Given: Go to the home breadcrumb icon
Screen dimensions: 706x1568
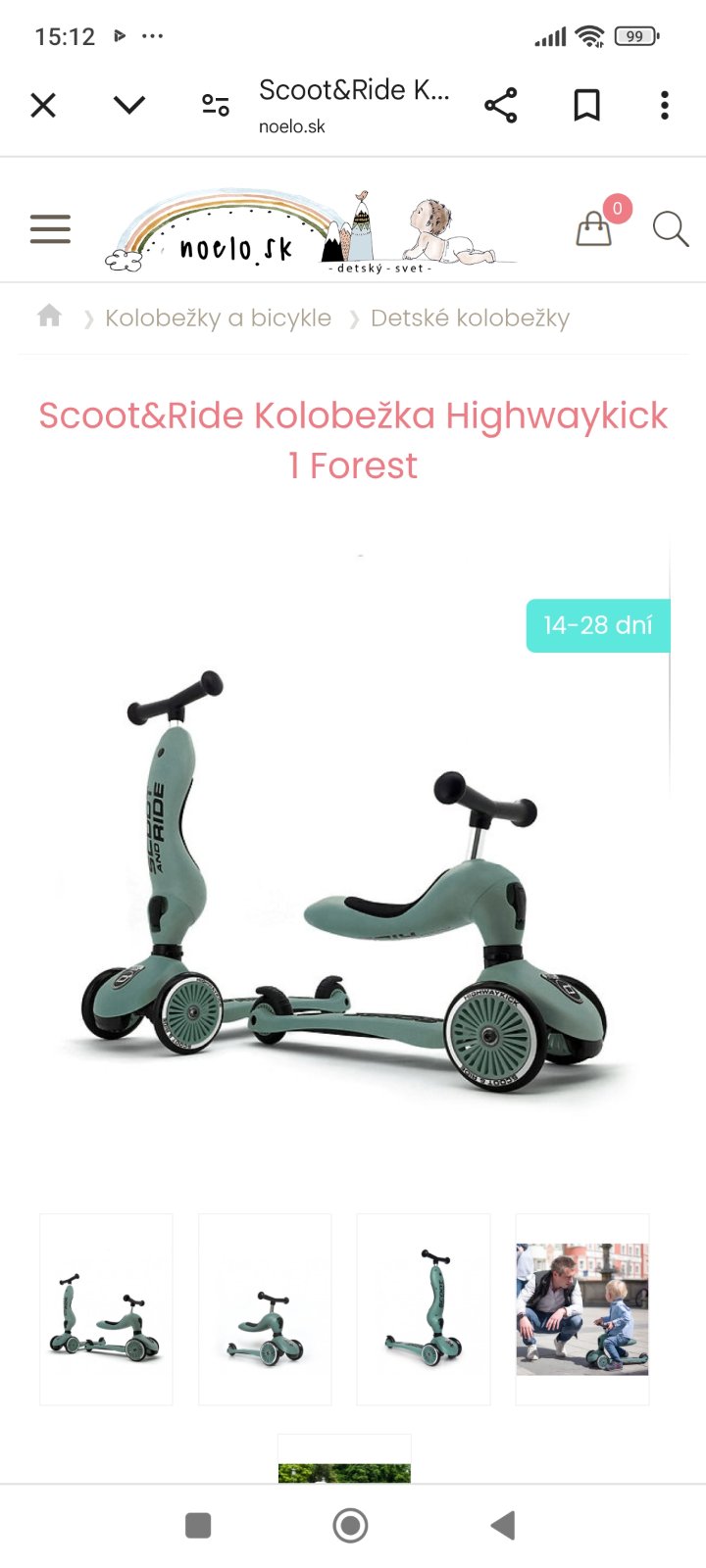Looking at the screenshot, I should [x=49, y=316].
